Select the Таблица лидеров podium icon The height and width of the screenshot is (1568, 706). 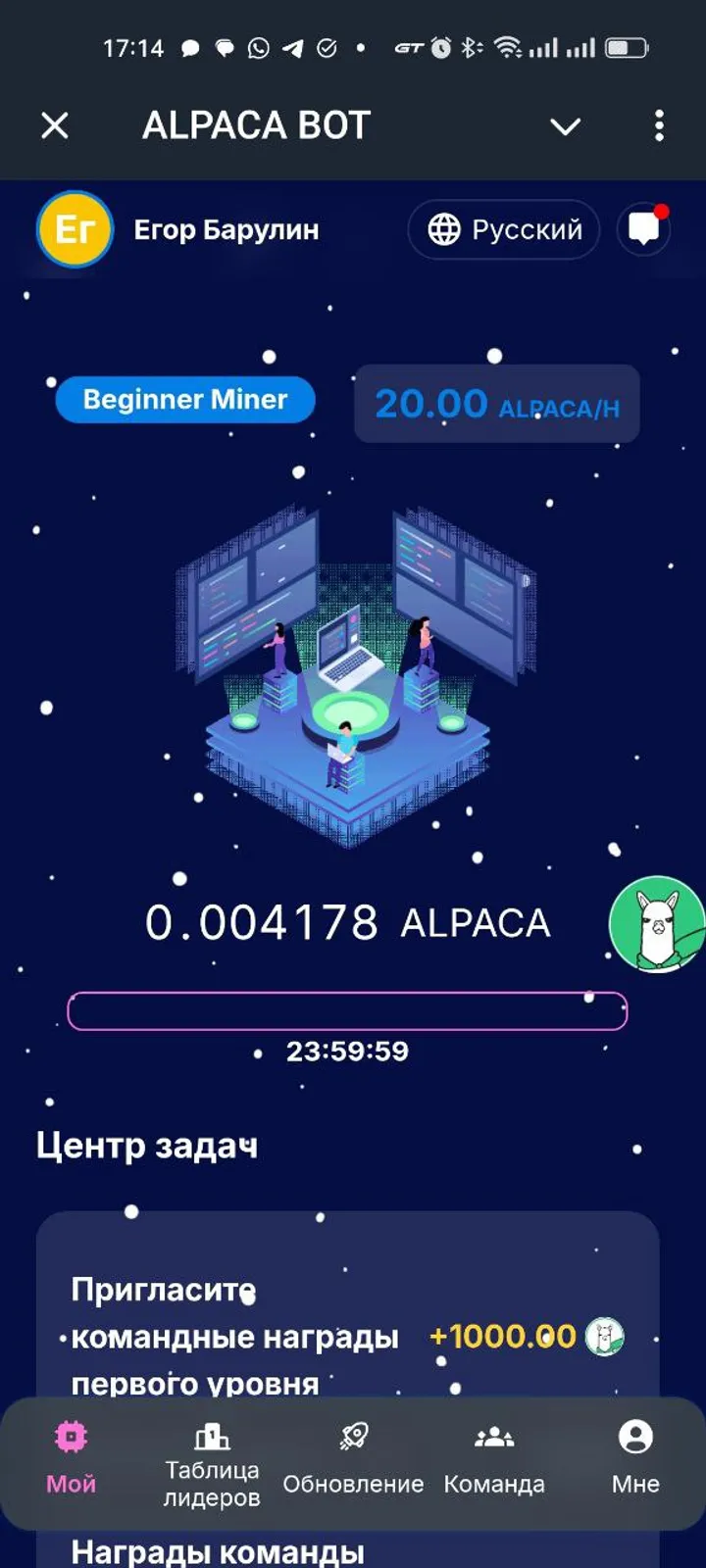[x=212, y=1433]
